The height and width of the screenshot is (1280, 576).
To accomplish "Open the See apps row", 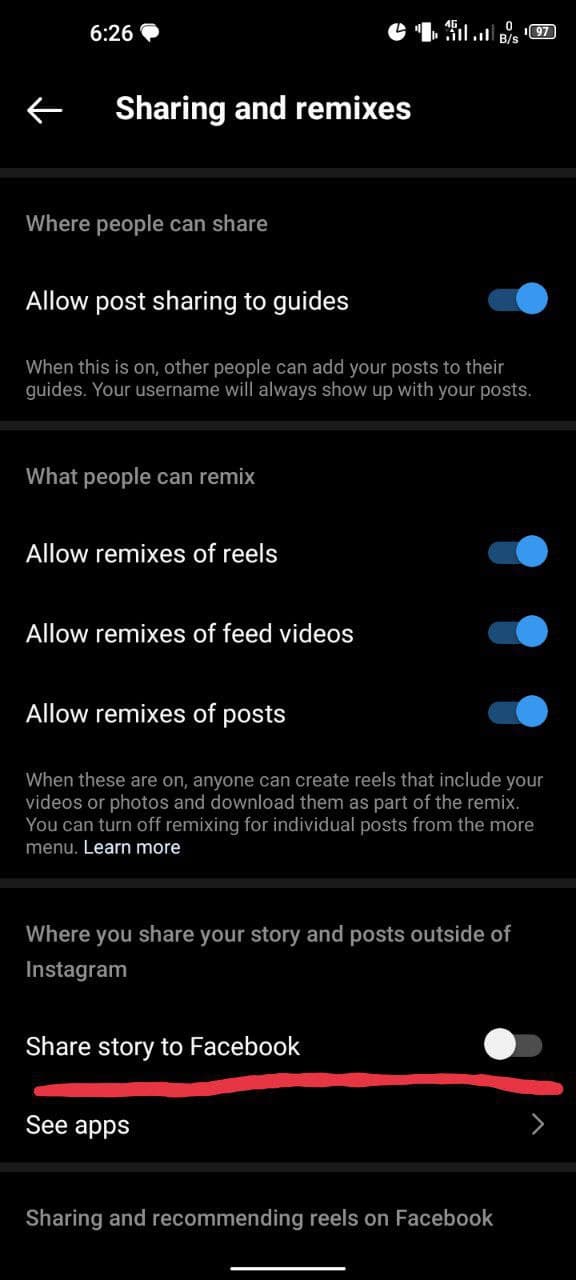I will click(x=288, y=1125).
